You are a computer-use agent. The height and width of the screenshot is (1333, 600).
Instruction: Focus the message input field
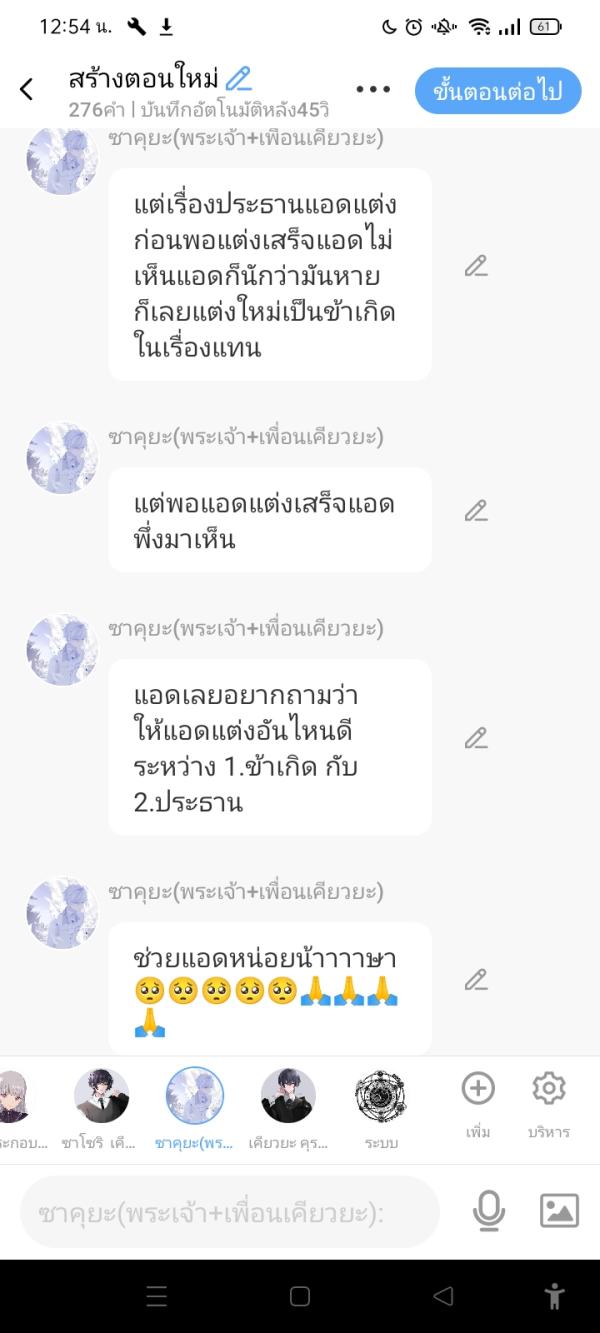pos(230,1213)
